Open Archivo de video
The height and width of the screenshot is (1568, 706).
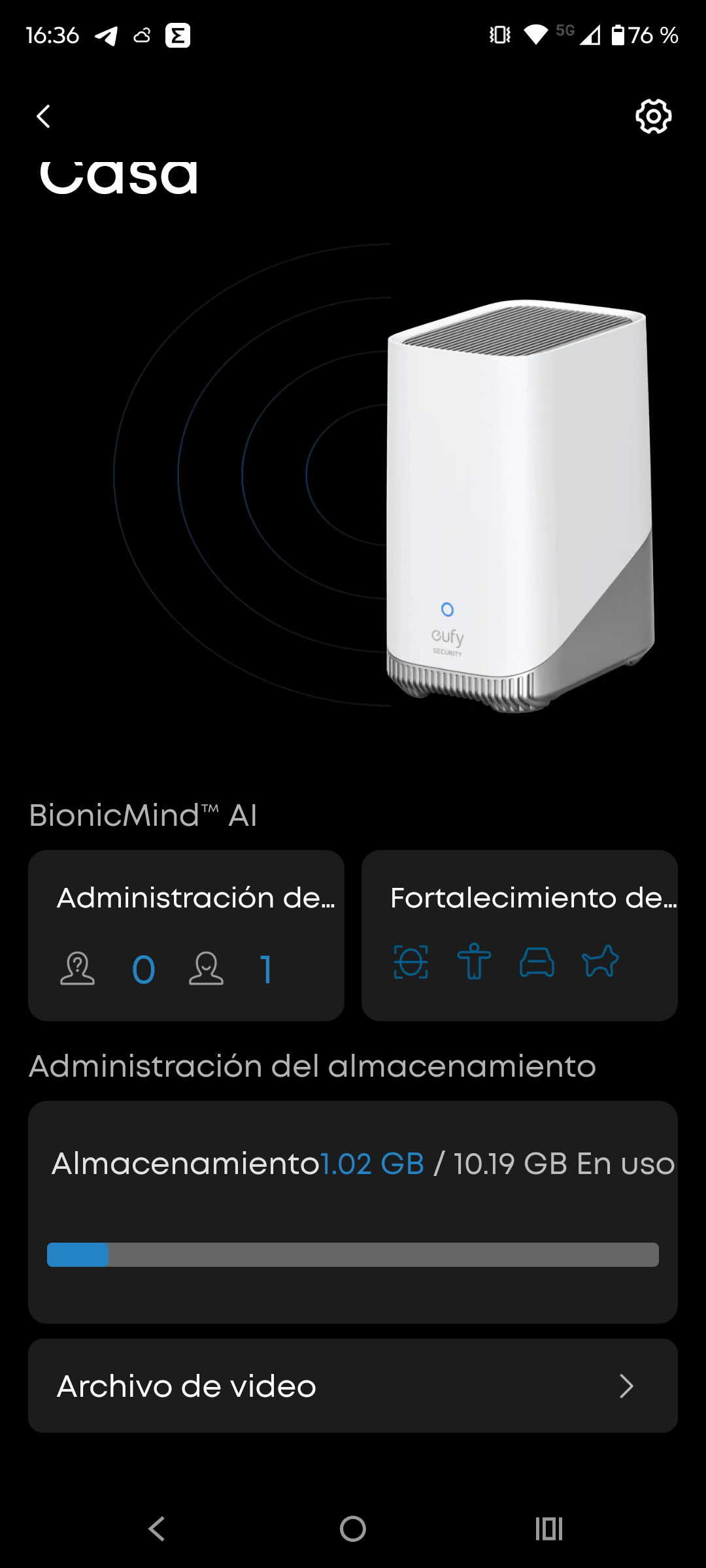click(353, 1386)
